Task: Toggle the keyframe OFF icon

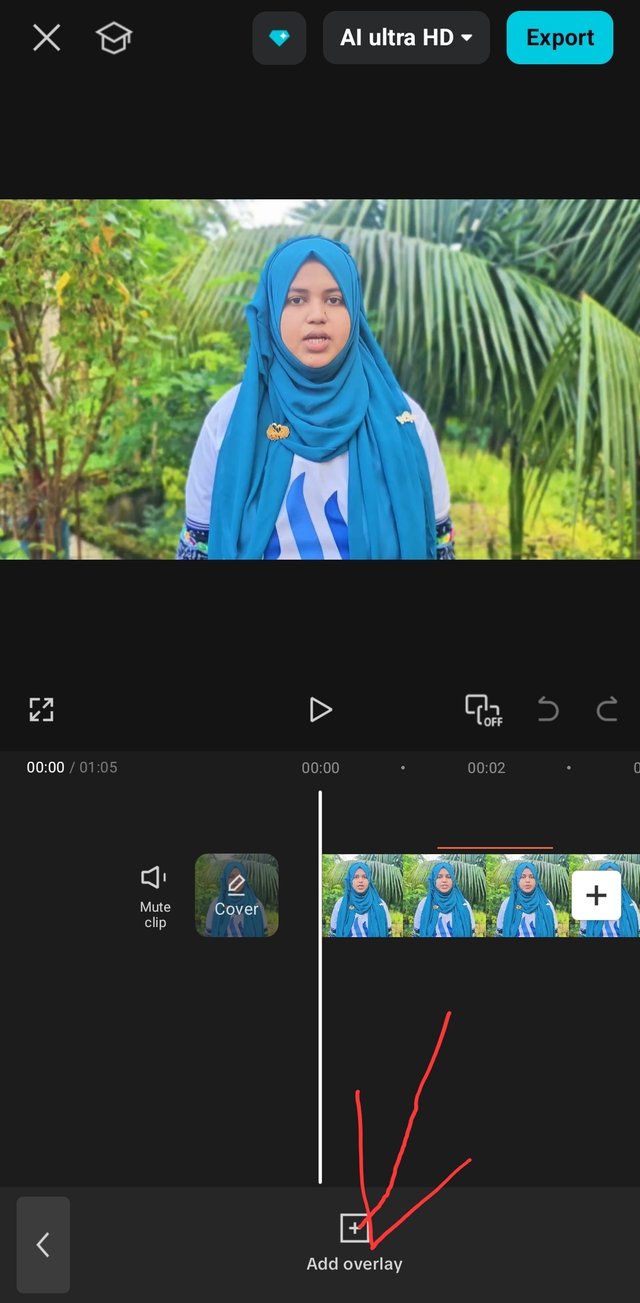Action: pos(484,710)
